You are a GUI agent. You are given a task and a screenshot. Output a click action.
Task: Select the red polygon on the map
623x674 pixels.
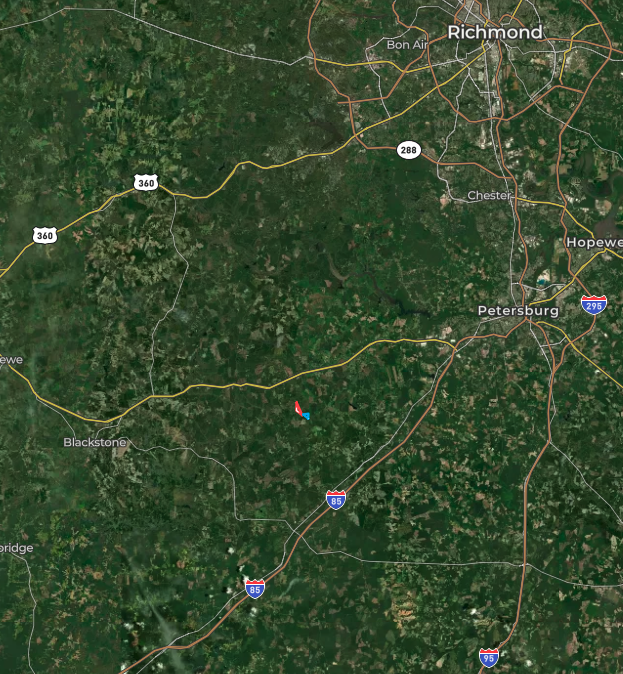298,407
